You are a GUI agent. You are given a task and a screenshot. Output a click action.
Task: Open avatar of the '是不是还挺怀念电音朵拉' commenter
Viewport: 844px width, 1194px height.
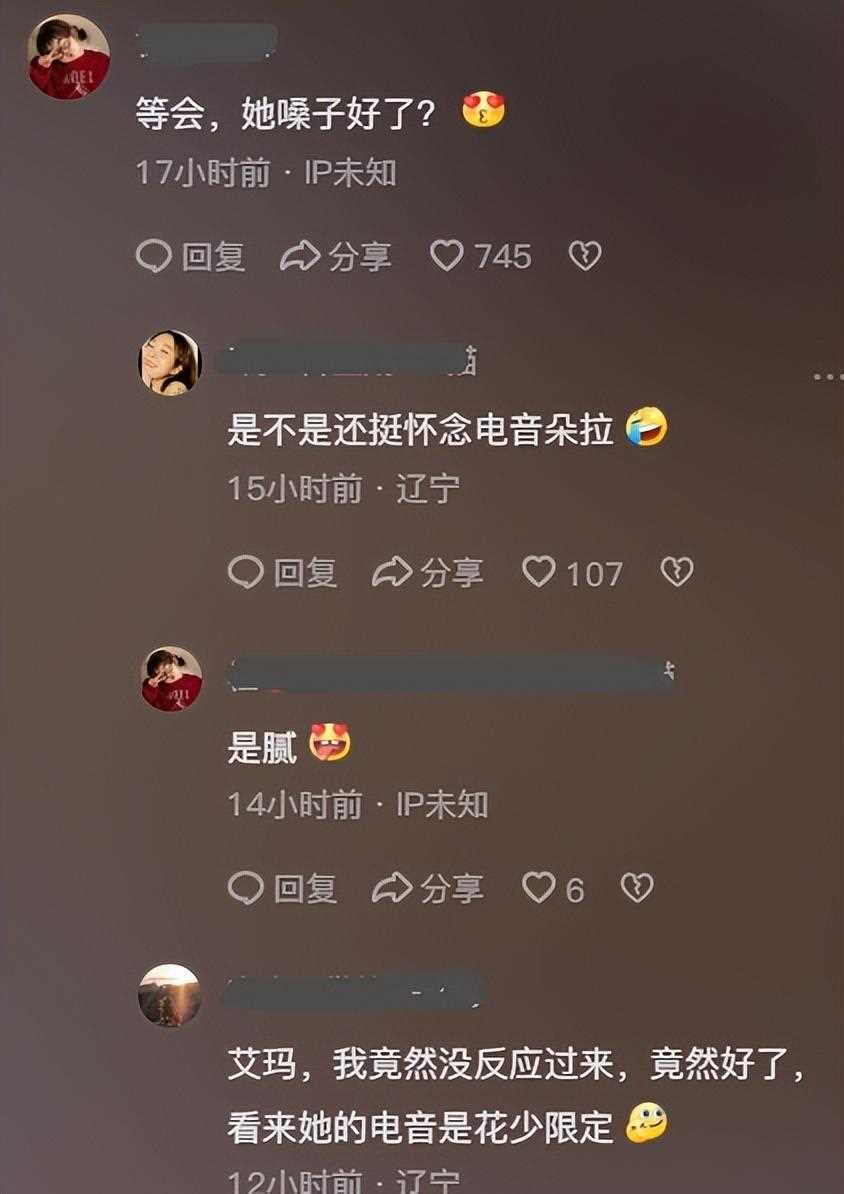170,363
